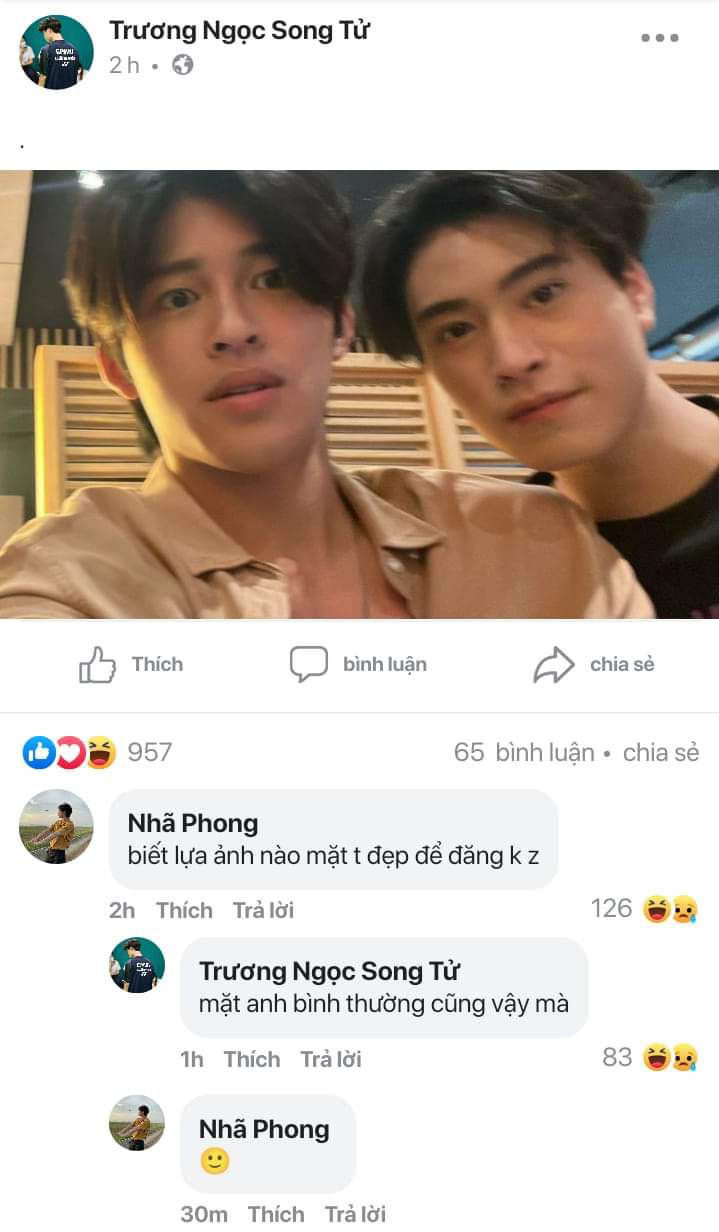The width and height of the screenshot is (719, 1232).
Task: Like the post with Thích
Action: pos(131,665)
